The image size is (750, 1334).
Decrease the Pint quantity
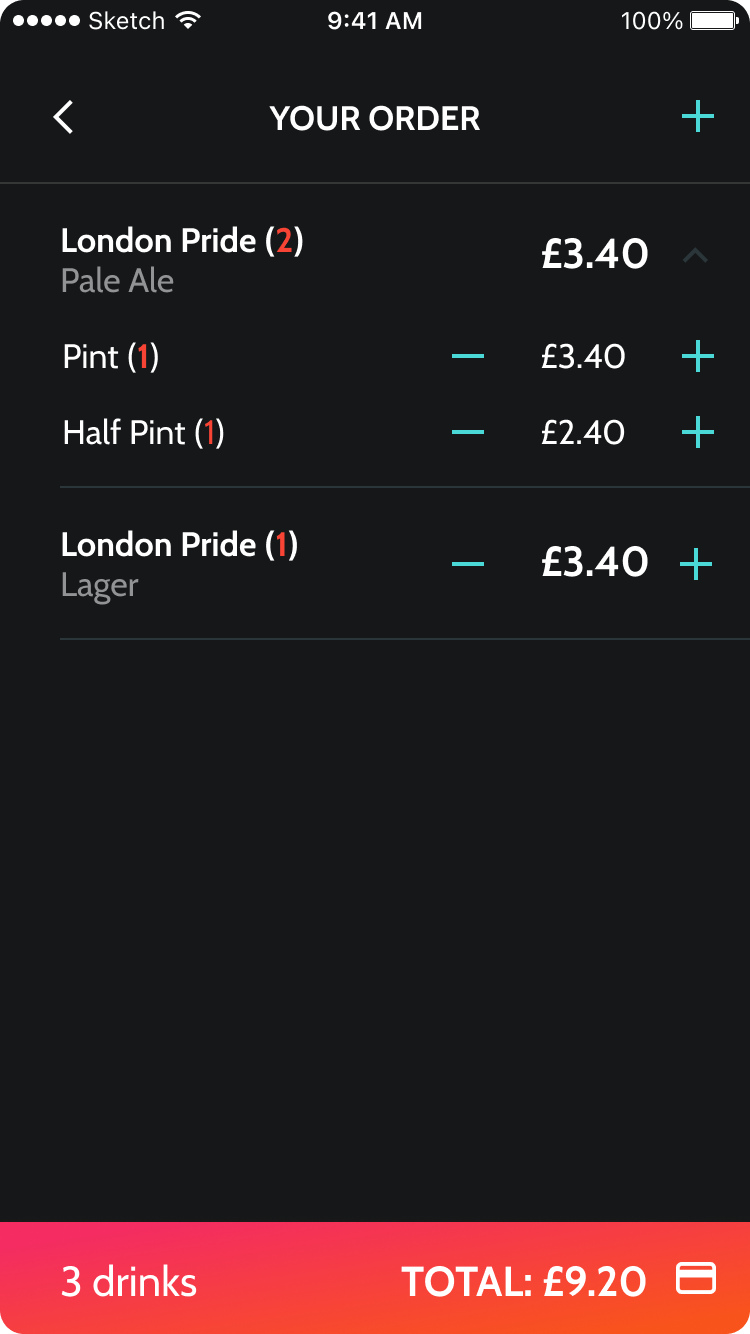click(x=468, y=356)
